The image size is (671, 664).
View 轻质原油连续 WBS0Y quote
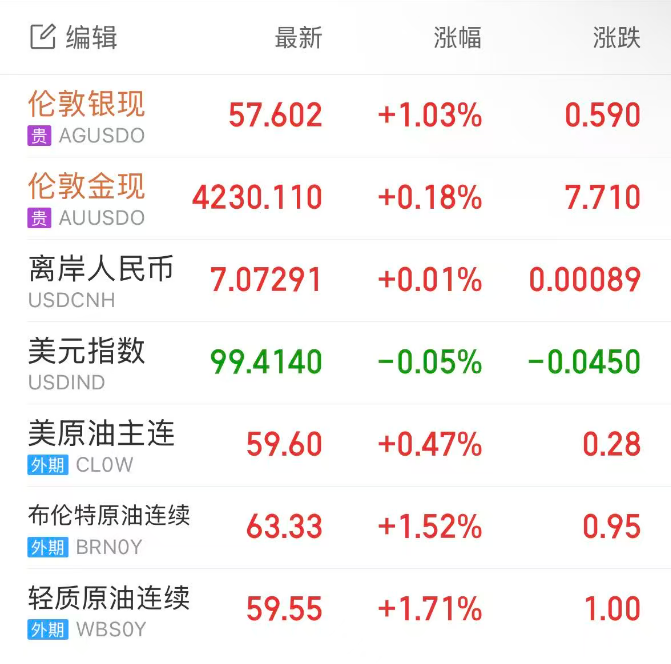[109, 609]
